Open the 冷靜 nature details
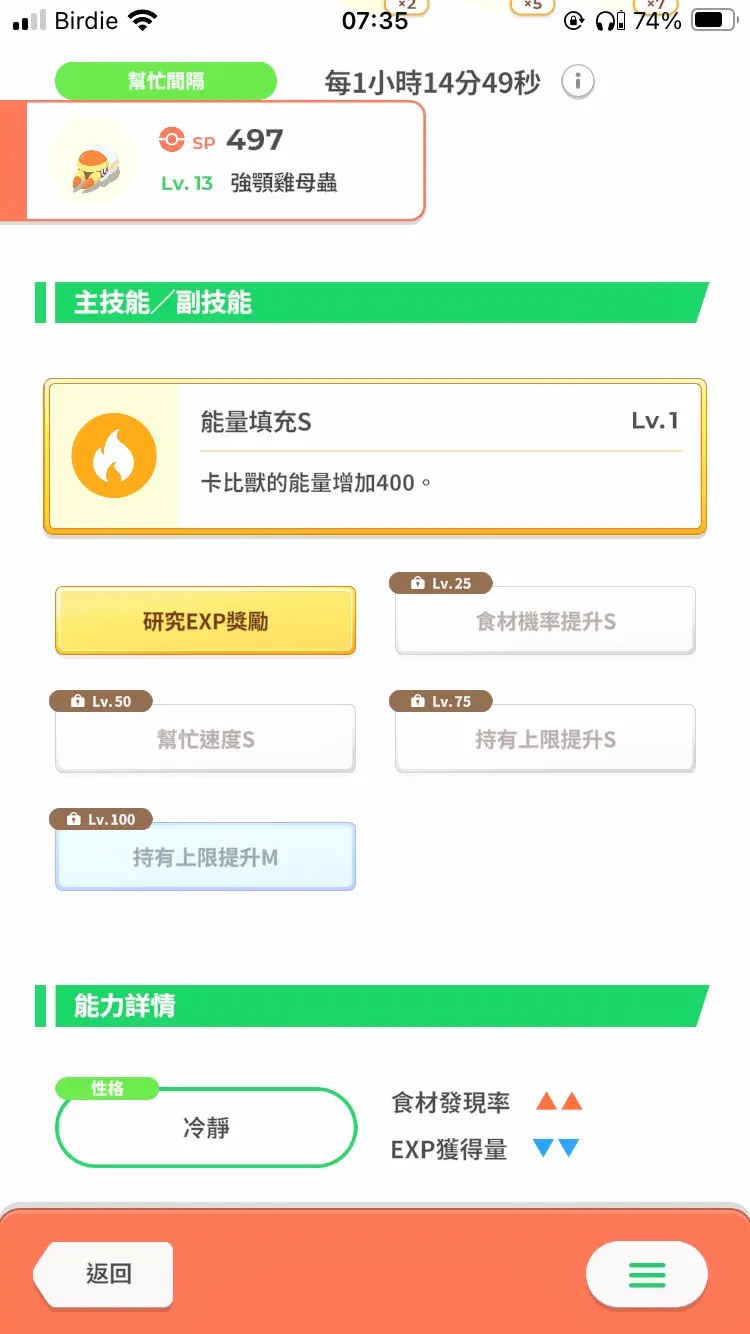 click(x=206, y=1127)
